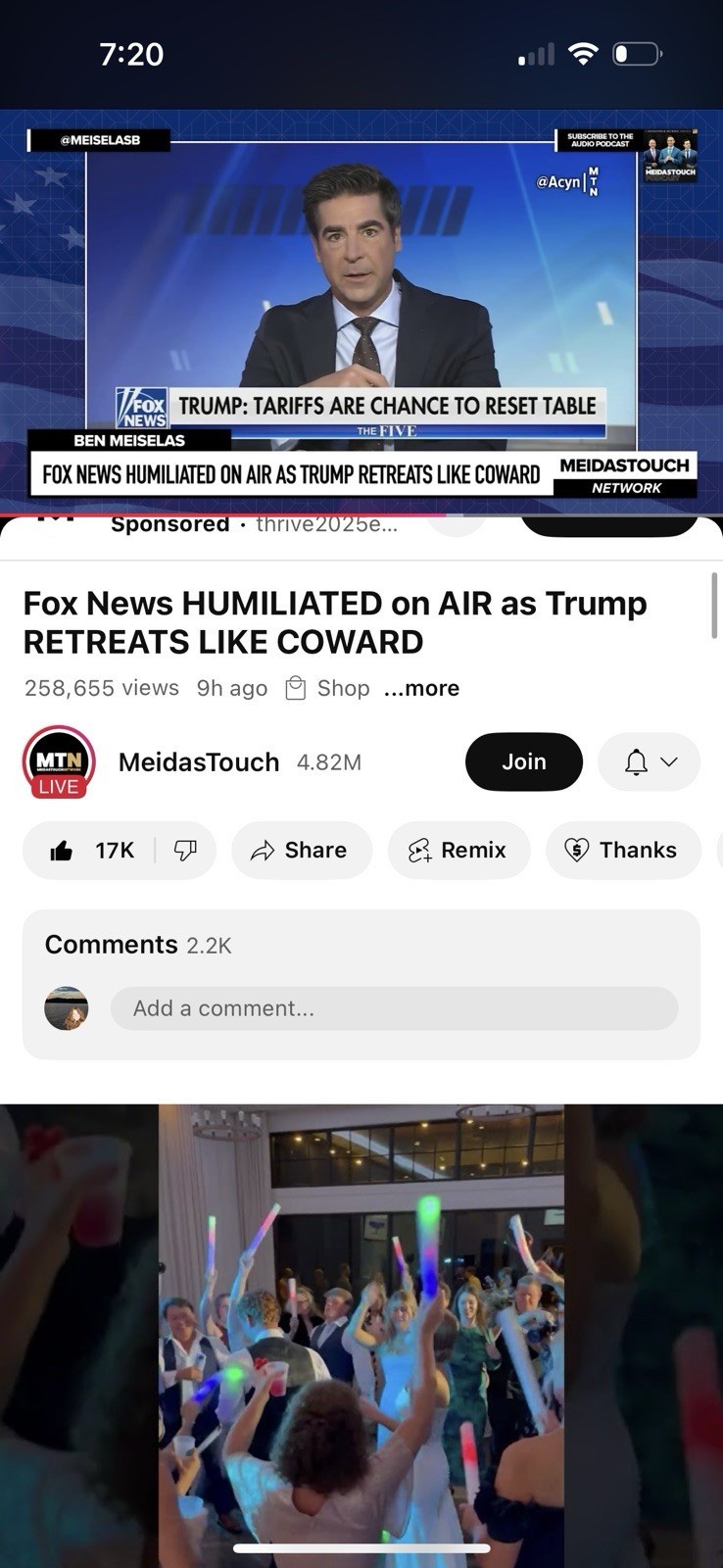Viewport: 723px width, 1568px height.
Task: Join the MeidasTouch channel
Action: coord(524,761)
